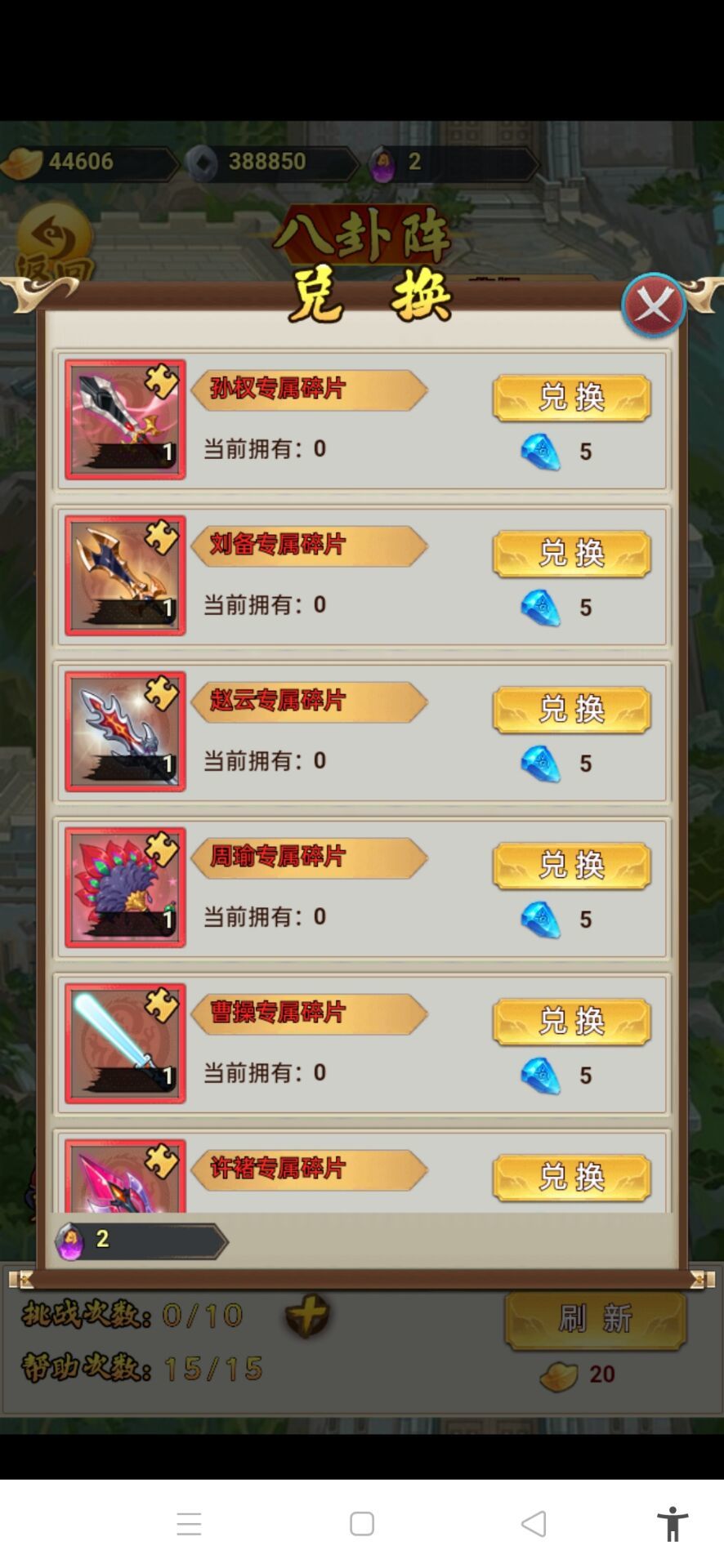Close the exchange window with the X

(651, 305)
